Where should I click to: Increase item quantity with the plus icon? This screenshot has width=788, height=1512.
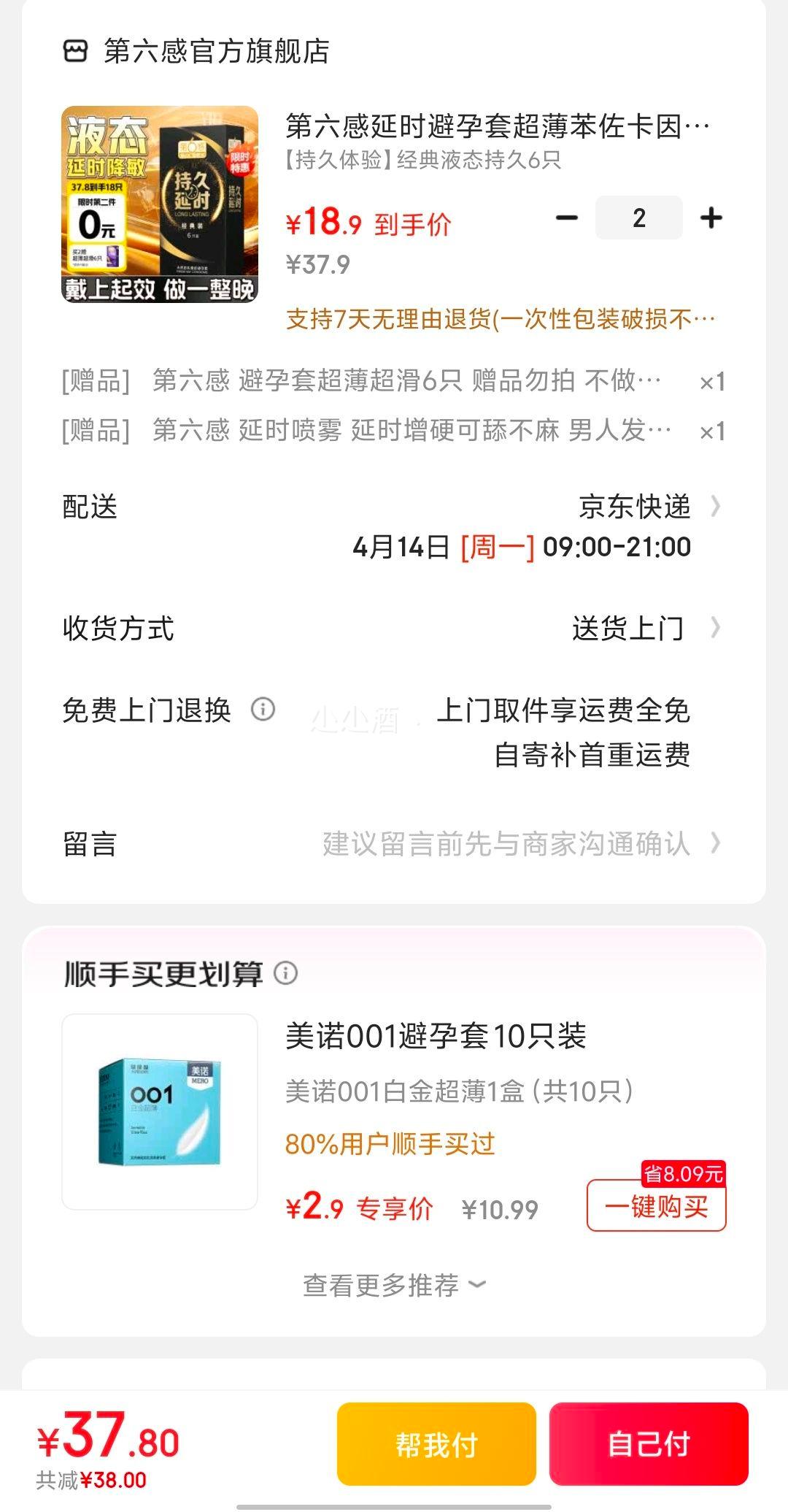pyautogui.click(x=711, y=217)
